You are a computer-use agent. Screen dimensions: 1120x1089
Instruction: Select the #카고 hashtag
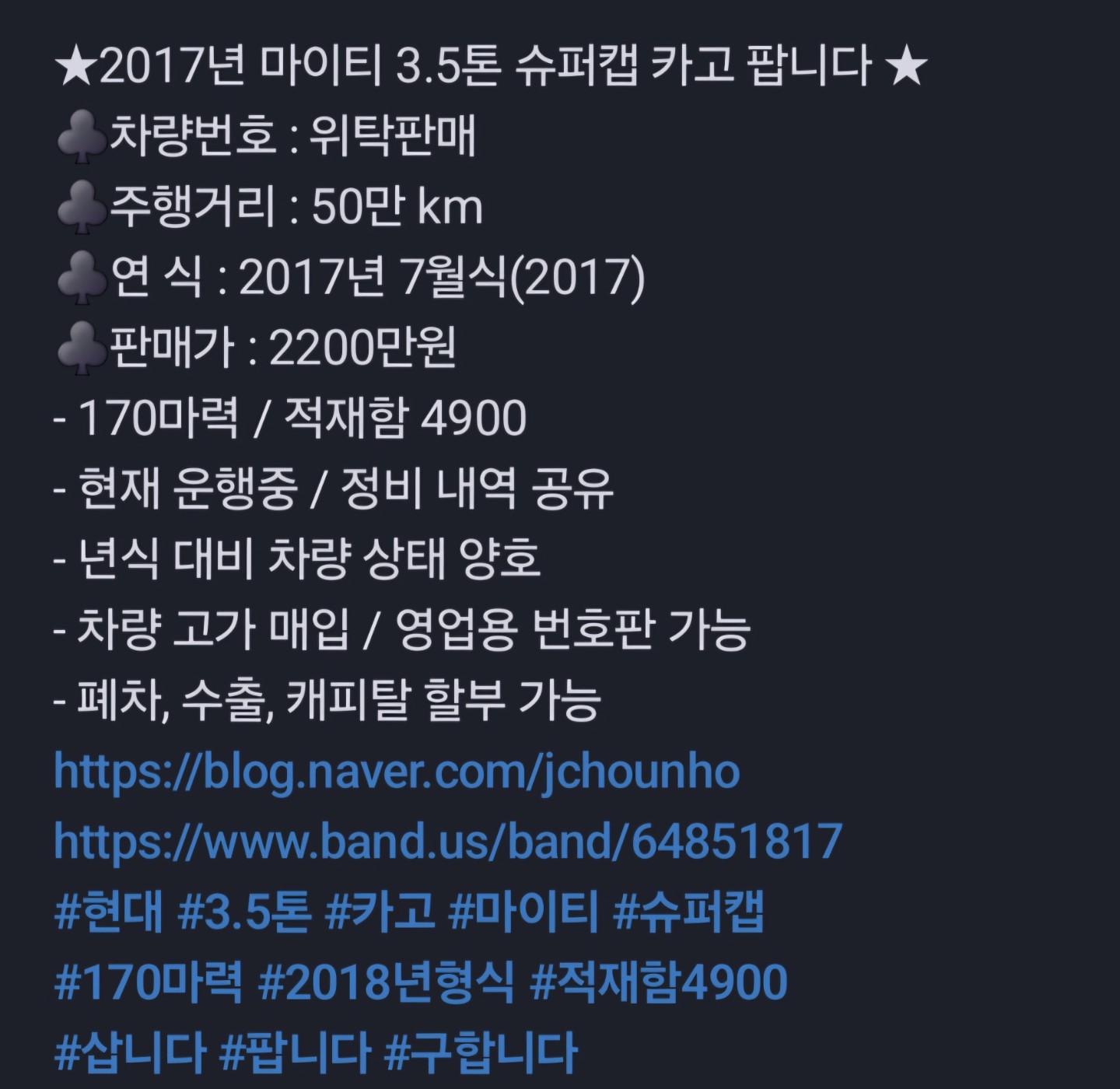pyautogui.click(x=379, y=912)
